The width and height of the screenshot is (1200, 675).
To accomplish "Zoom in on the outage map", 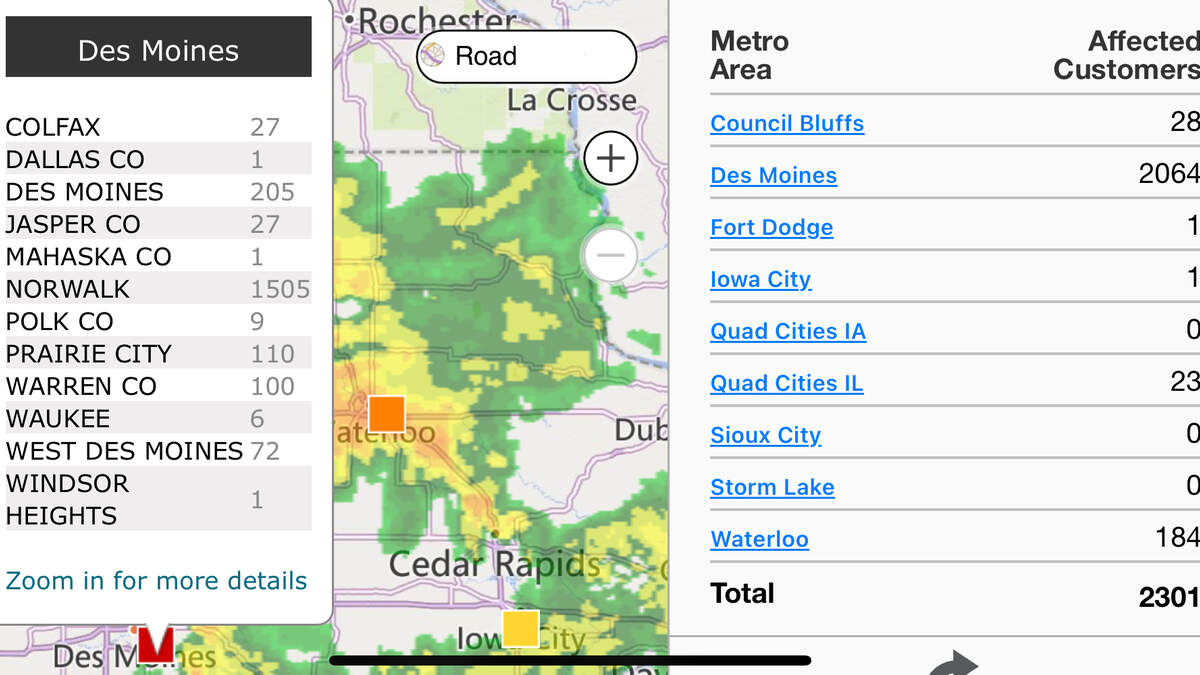I will (610, 158).
